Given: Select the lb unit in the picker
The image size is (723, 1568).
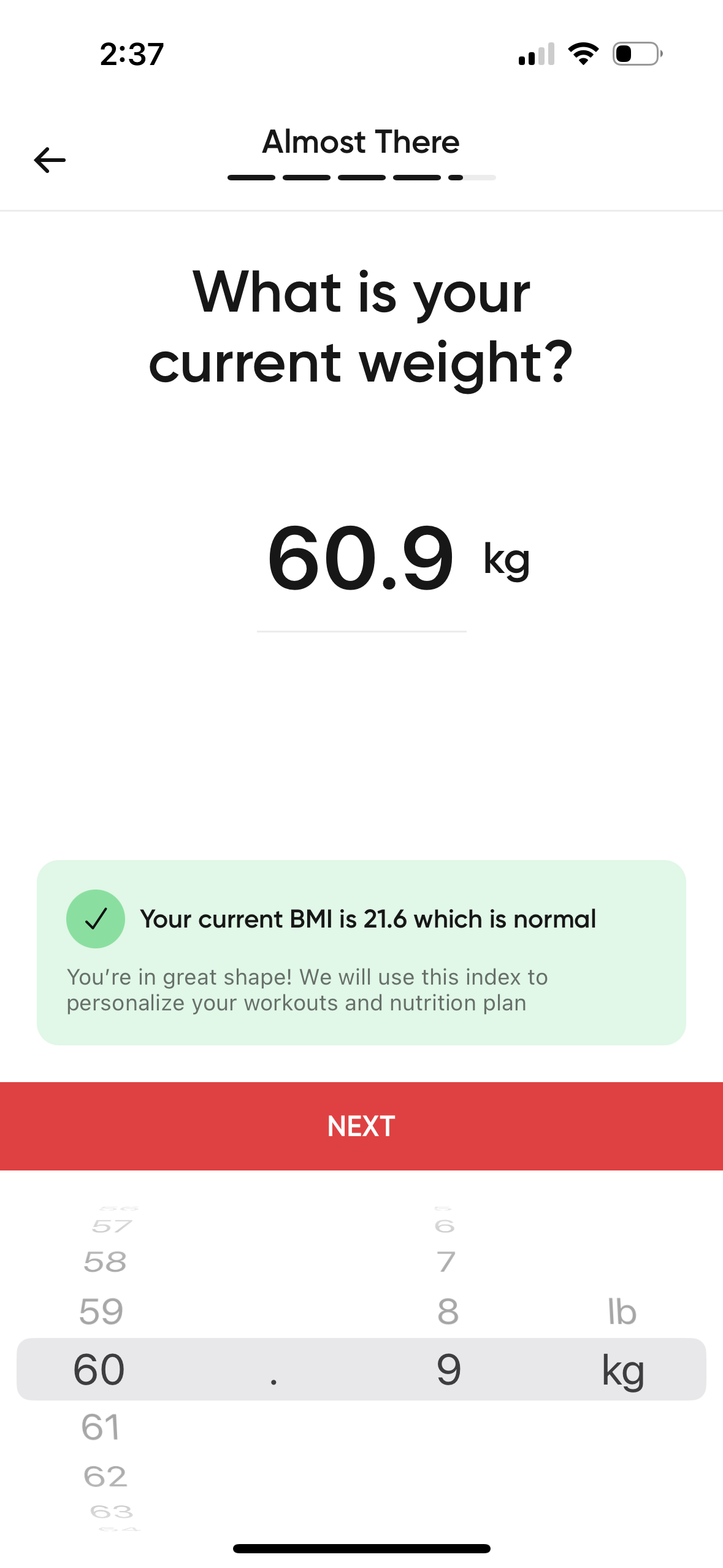Looking at the screenshot, I should click(x=621, y=1312).
